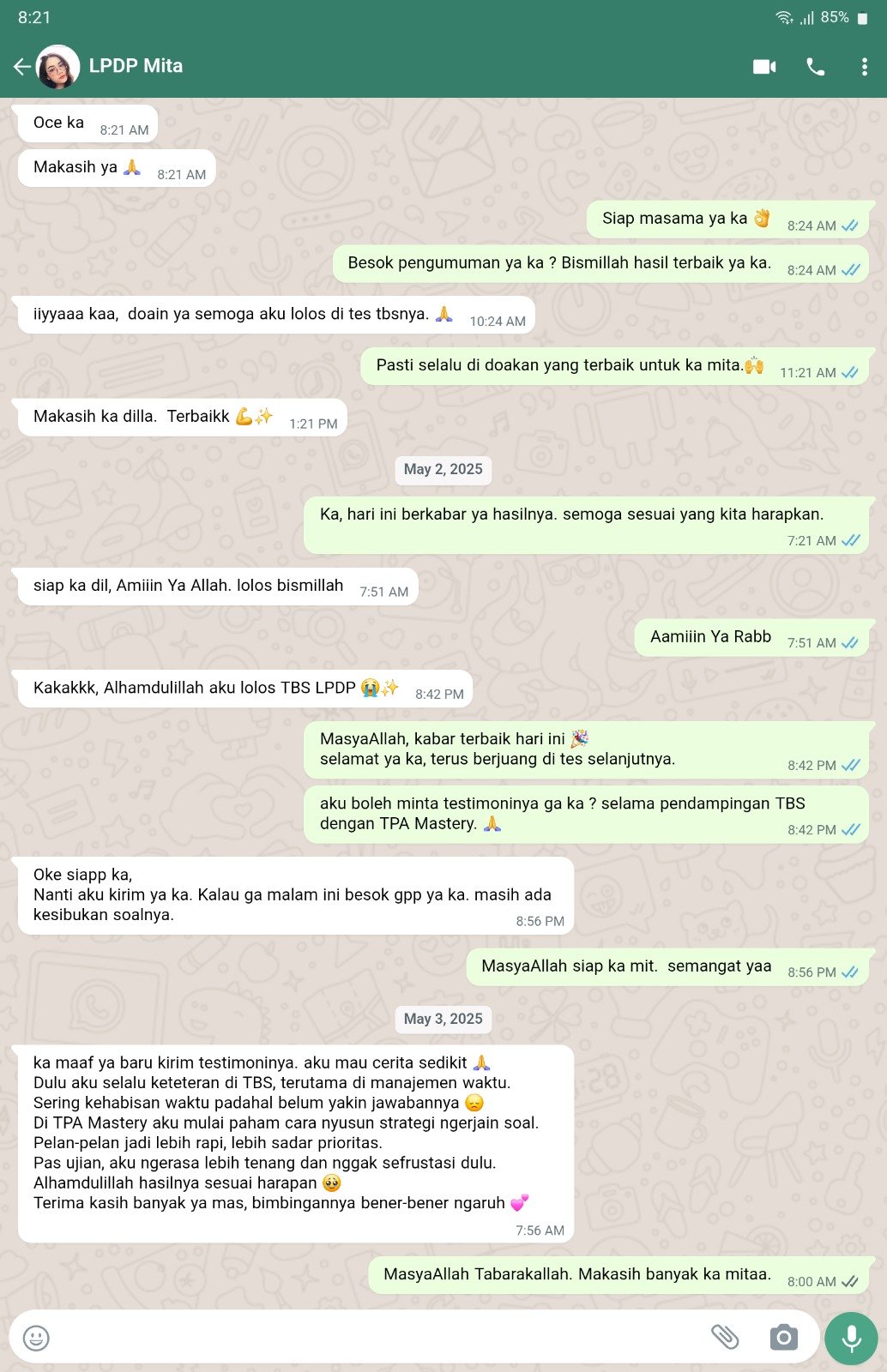
Task: Record a voice message
Action: click(x=851, y=1338)
